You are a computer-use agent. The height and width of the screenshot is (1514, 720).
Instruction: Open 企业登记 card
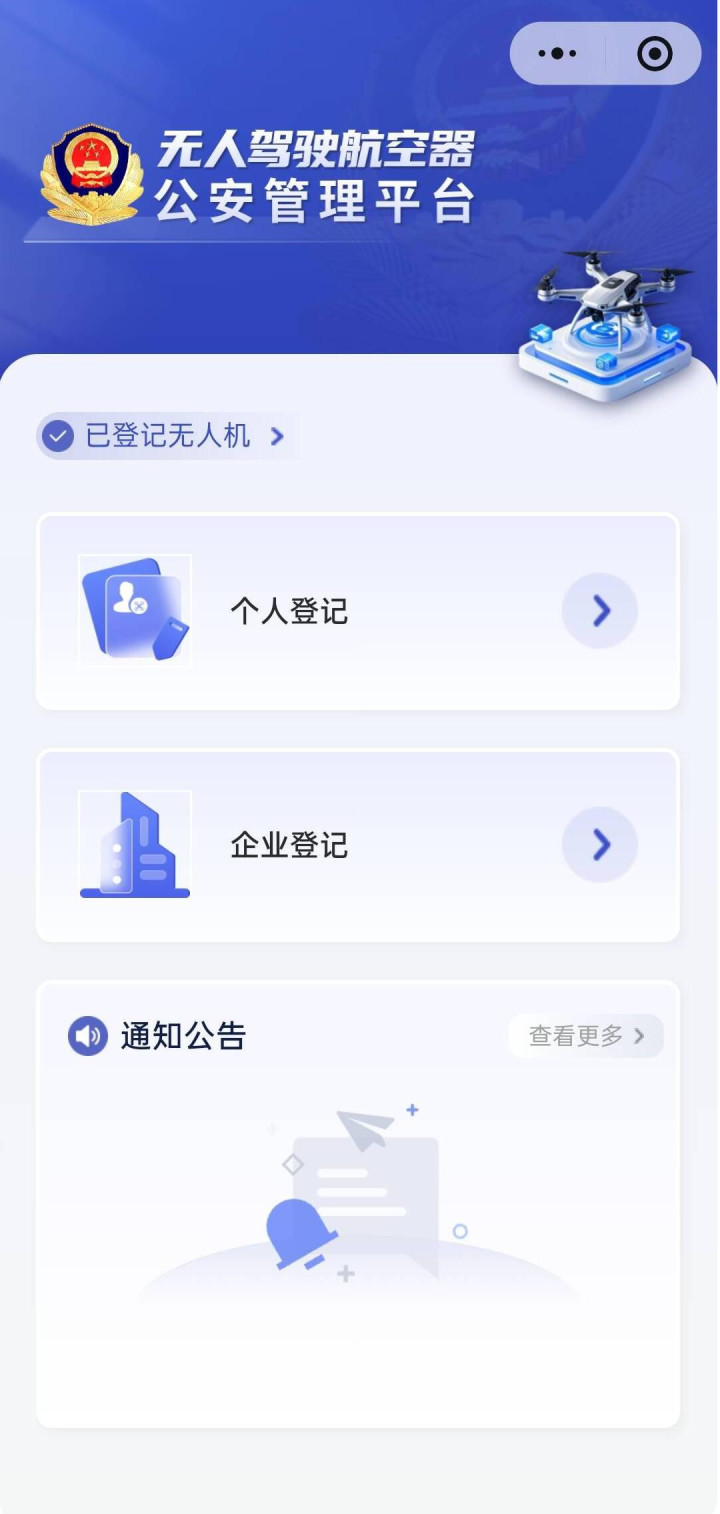point(358,846)
